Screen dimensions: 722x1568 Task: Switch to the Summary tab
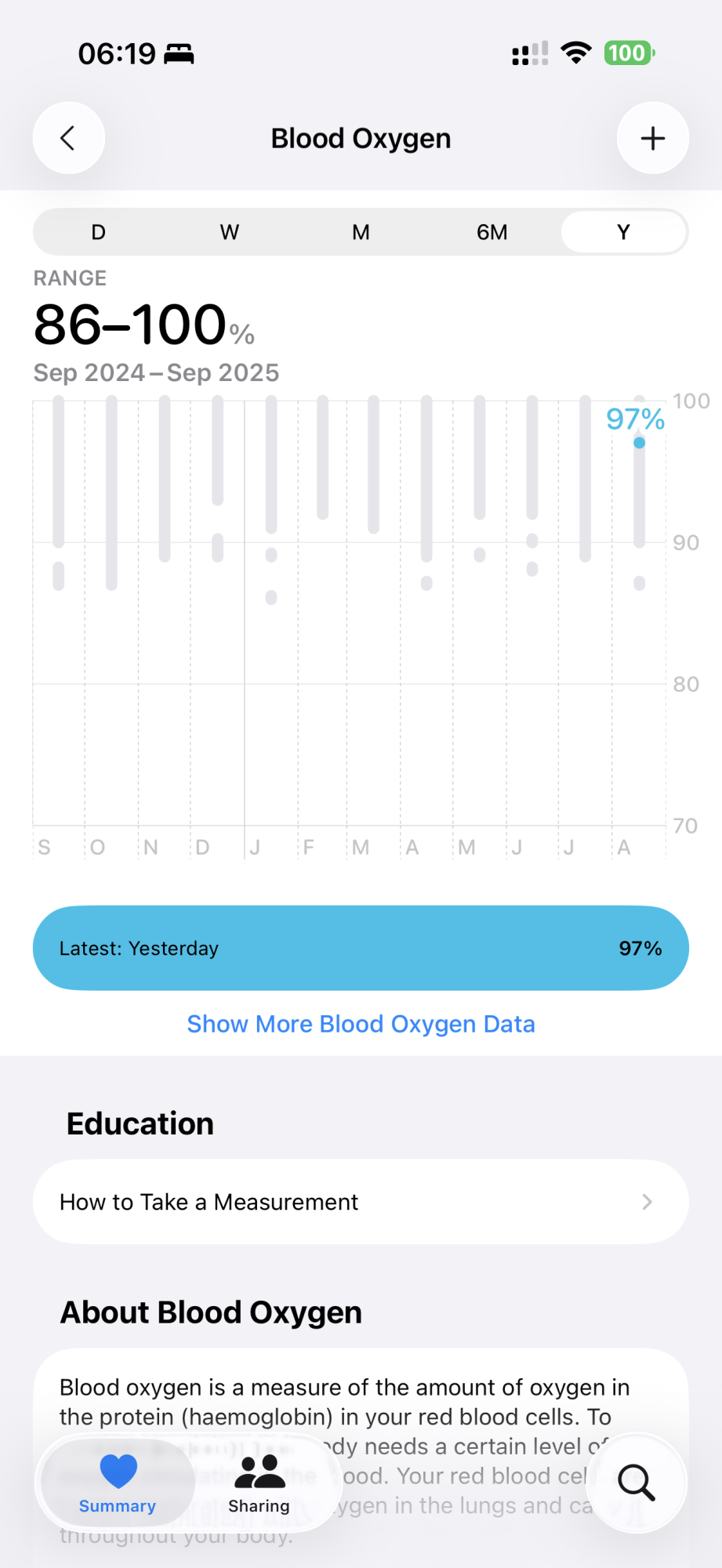[x=118, y=1483]
